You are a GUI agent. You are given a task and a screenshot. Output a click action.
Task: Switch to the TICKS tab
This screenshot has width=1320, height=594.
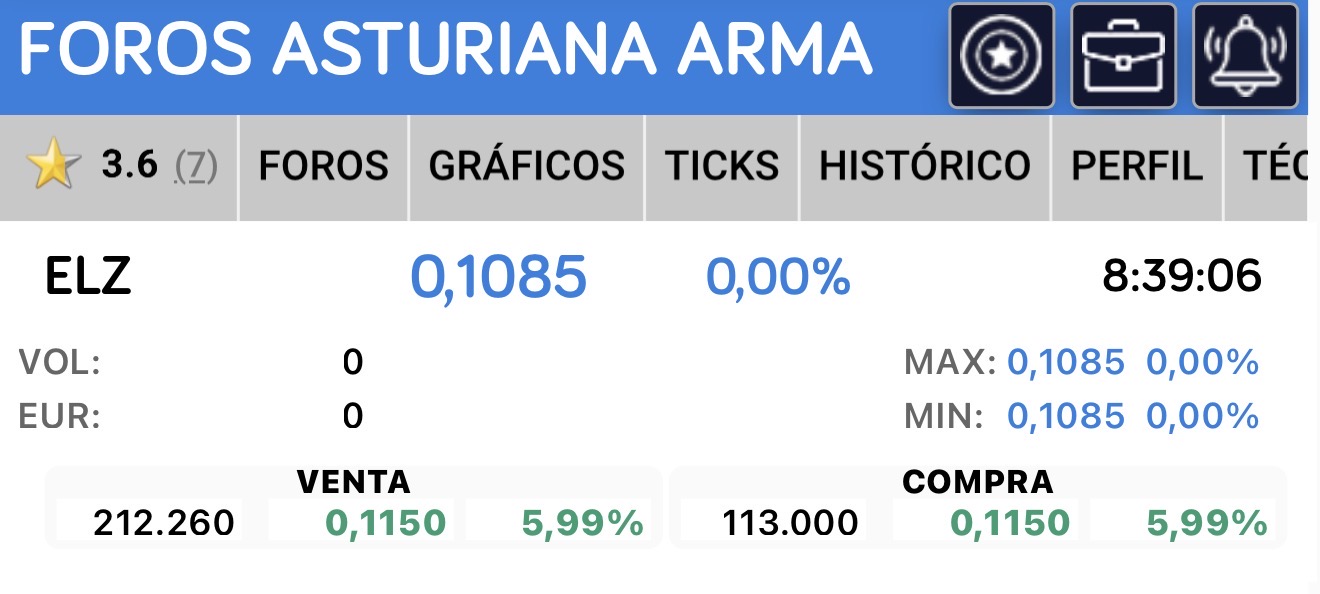[722, 166]
